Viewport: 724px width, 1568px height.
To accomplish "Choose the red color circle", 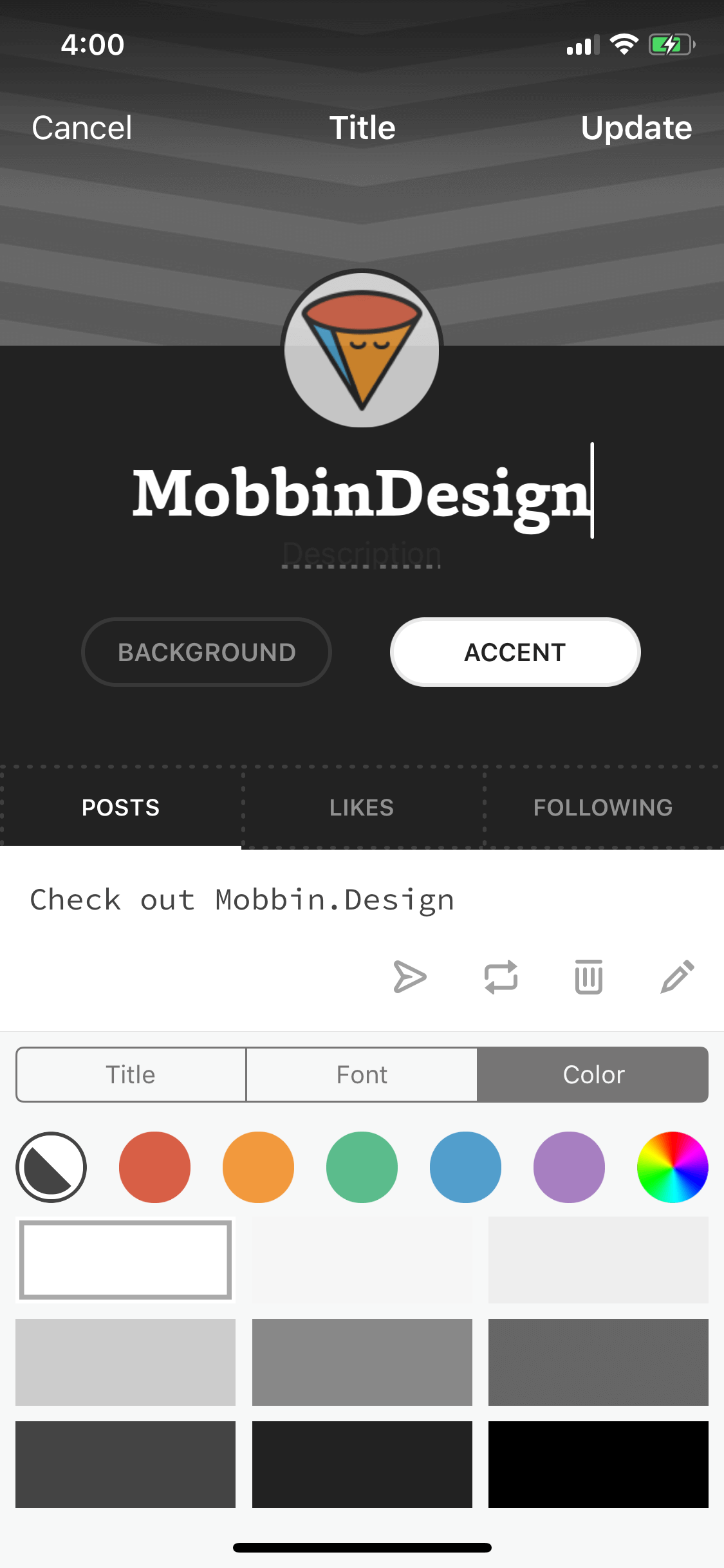I will (x=154, y=1167).
